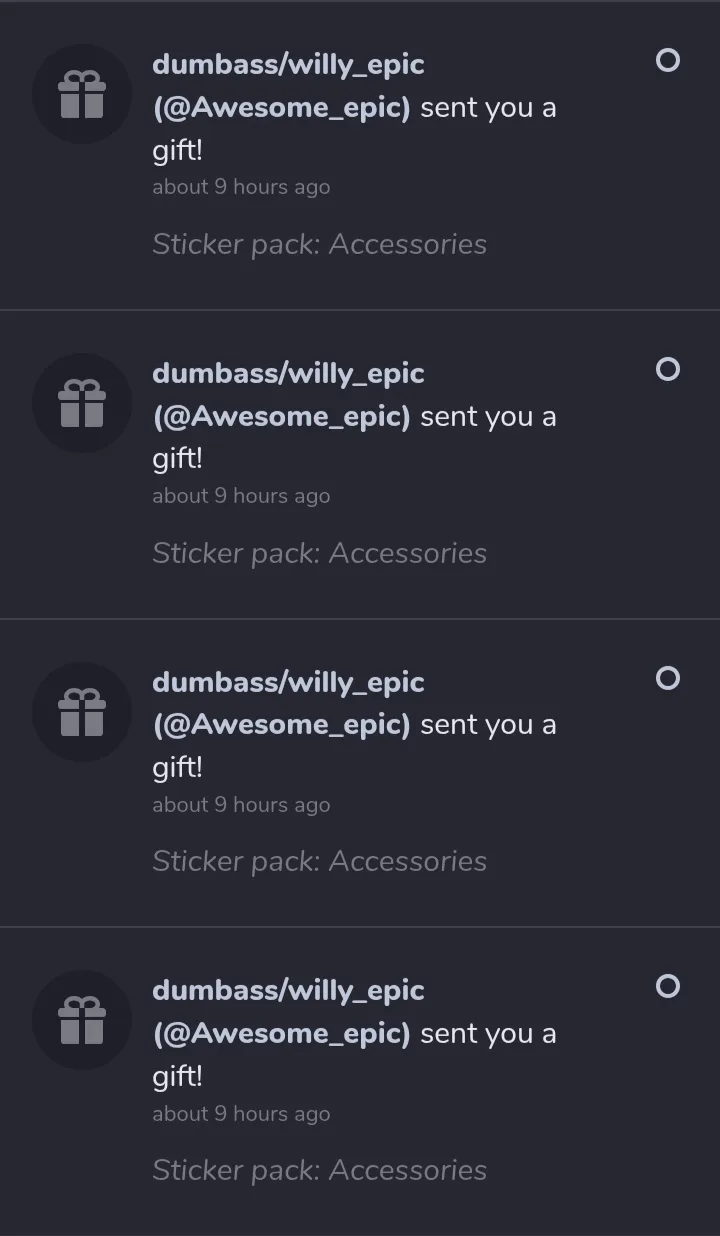Screen dimensions: 720x1236
Task: Open the third gift notification in the list
Action: point(360,773)
